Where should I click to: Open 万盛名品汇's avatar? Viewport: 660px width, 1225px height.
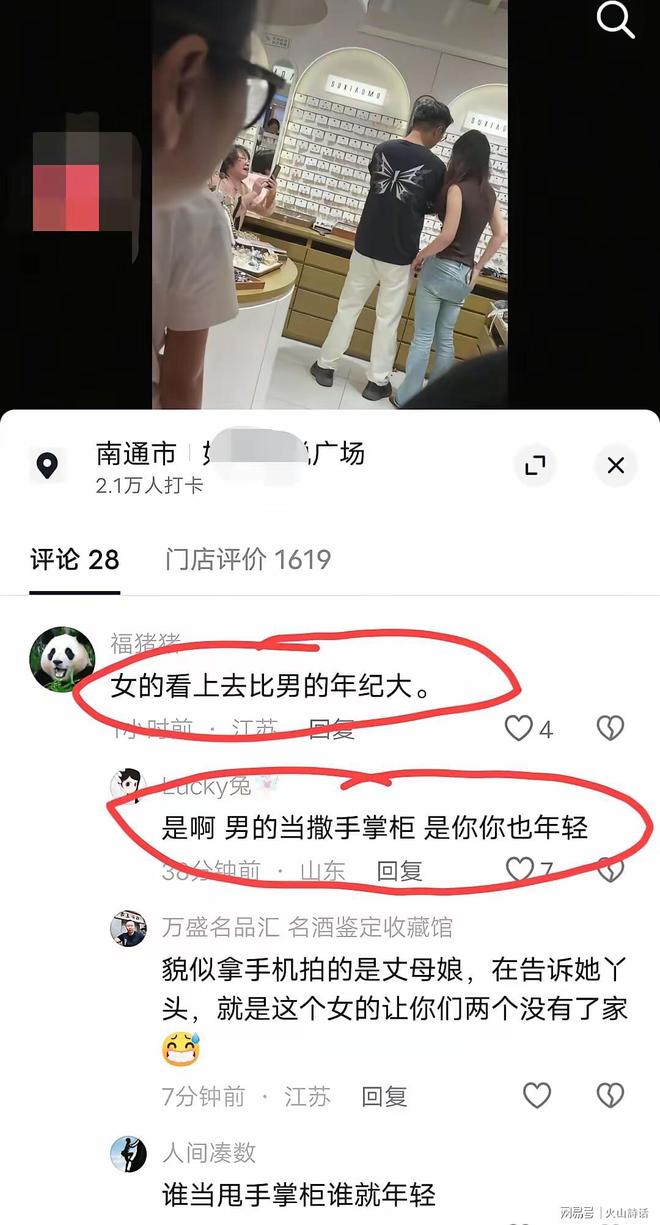[x=128, y=929]
